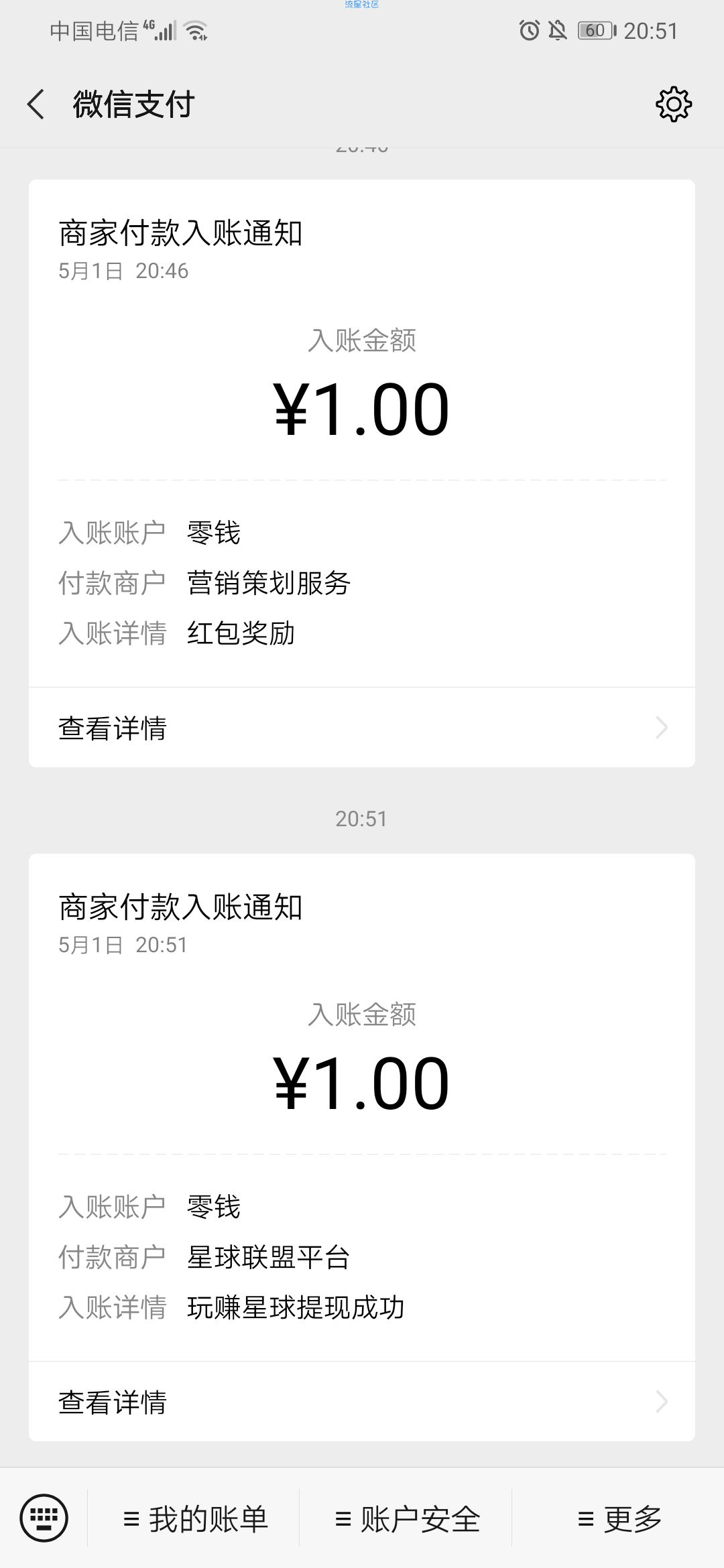The image size is (724, 1568).
Task: Open 更多 menu
Action: point(619,1518)
